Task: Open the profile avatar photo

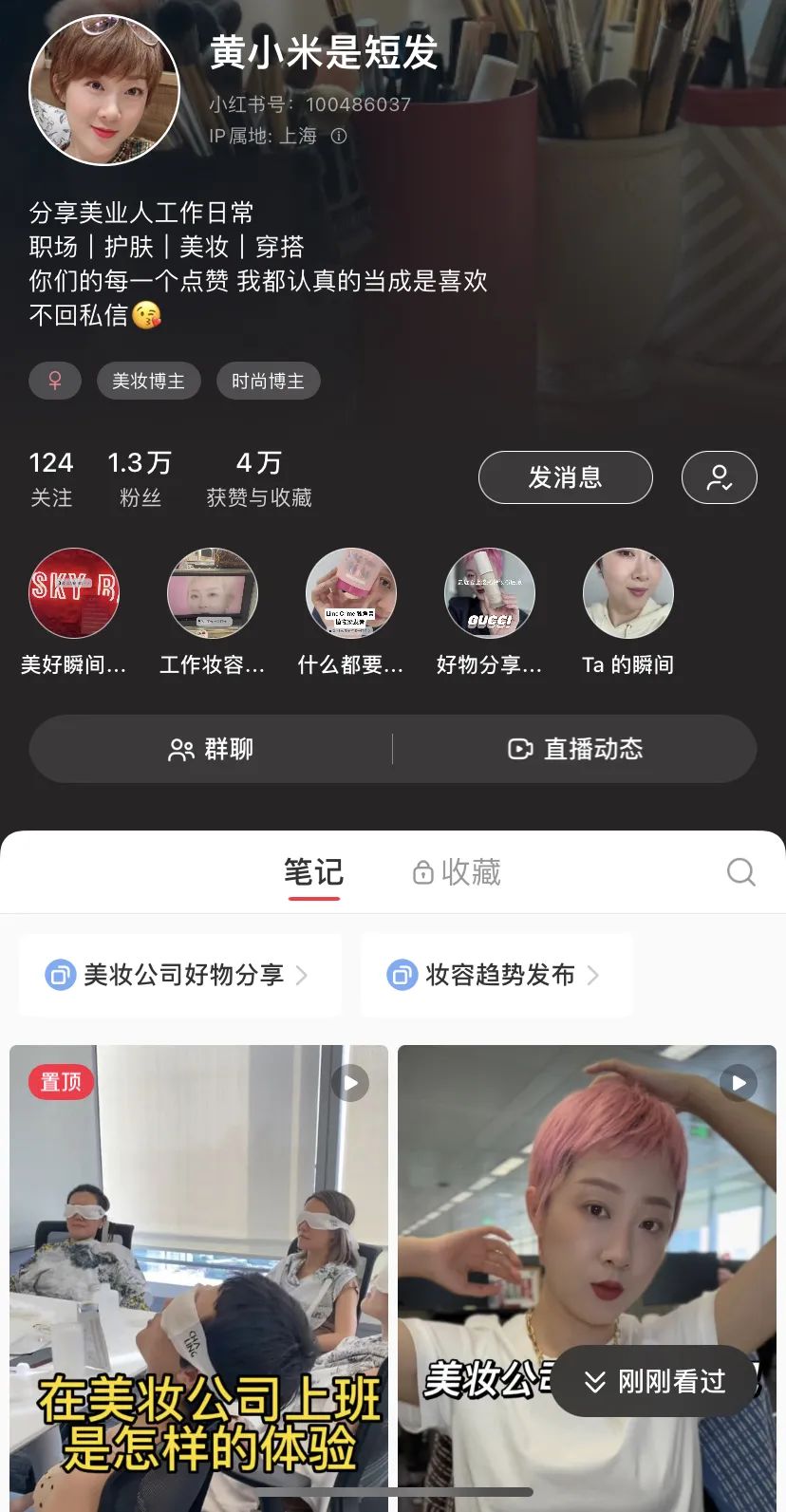Action: tap(104, 90)
